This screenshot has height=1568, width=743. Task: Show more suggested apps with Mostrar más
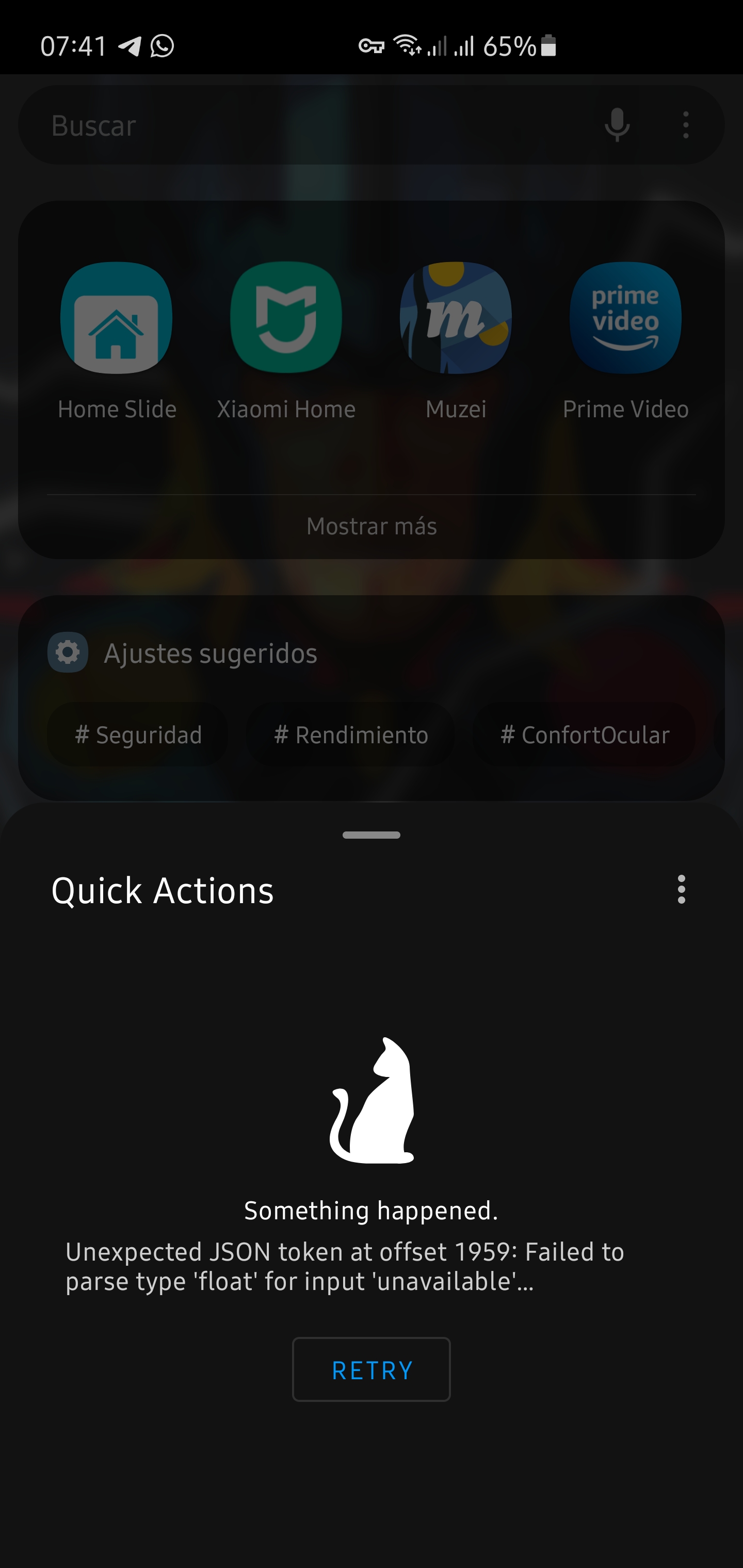pyautogui.click(x=372, y=526)
